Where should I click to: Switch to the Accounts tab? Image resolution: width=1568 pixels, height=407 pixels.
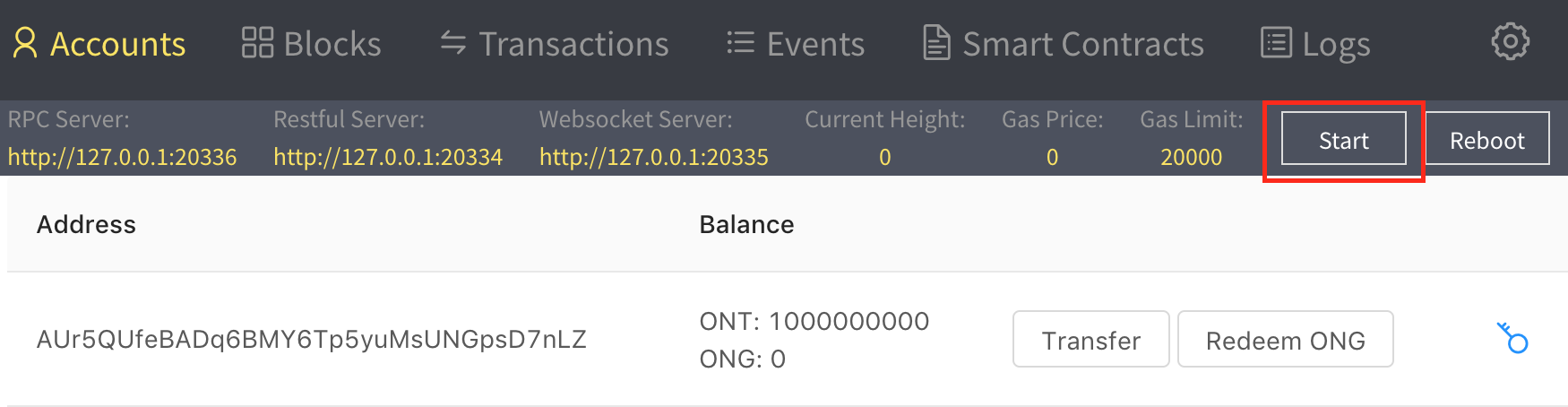pyautogui.click(x=99, y=44)
